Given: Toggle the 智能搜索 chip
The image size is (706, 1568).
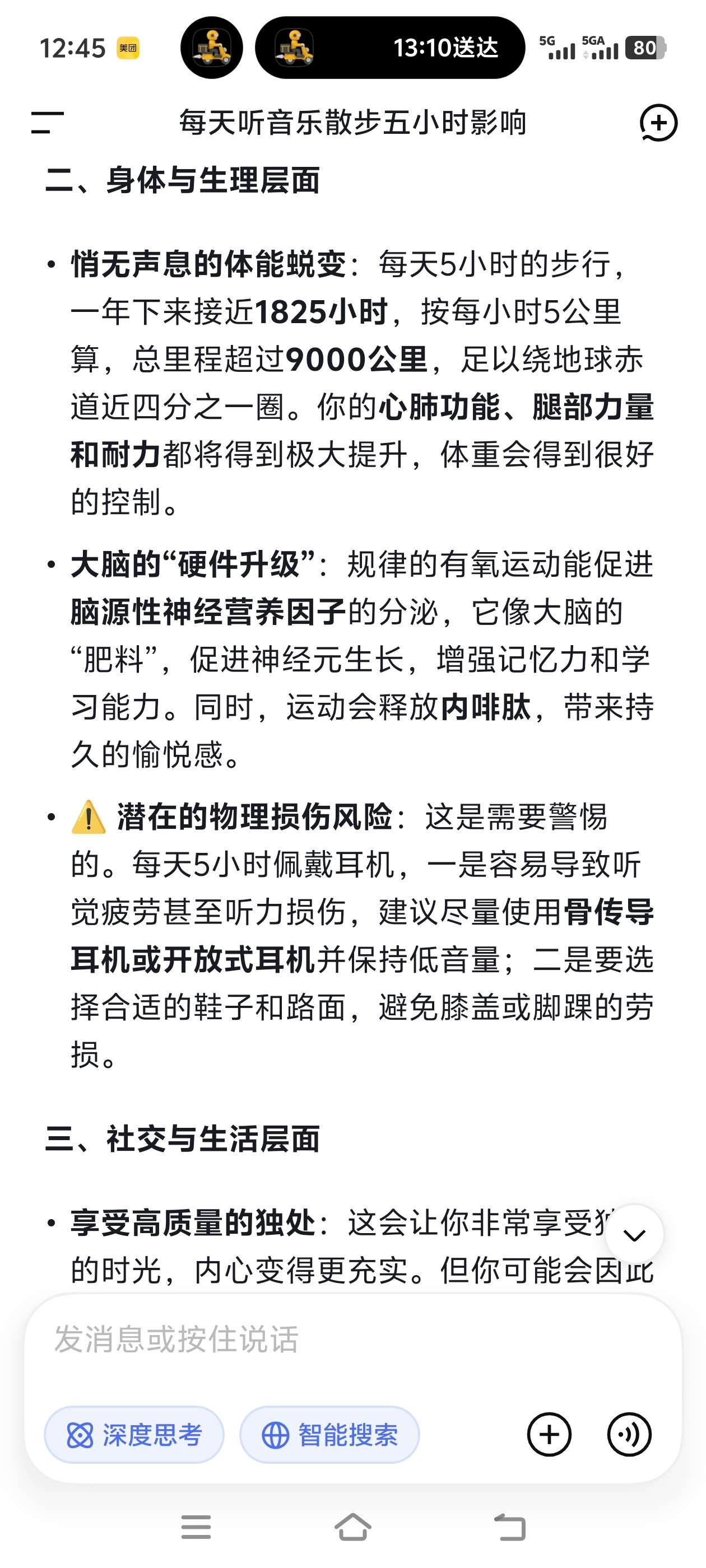Looking at the screenshot, I should coord(329,1435).
